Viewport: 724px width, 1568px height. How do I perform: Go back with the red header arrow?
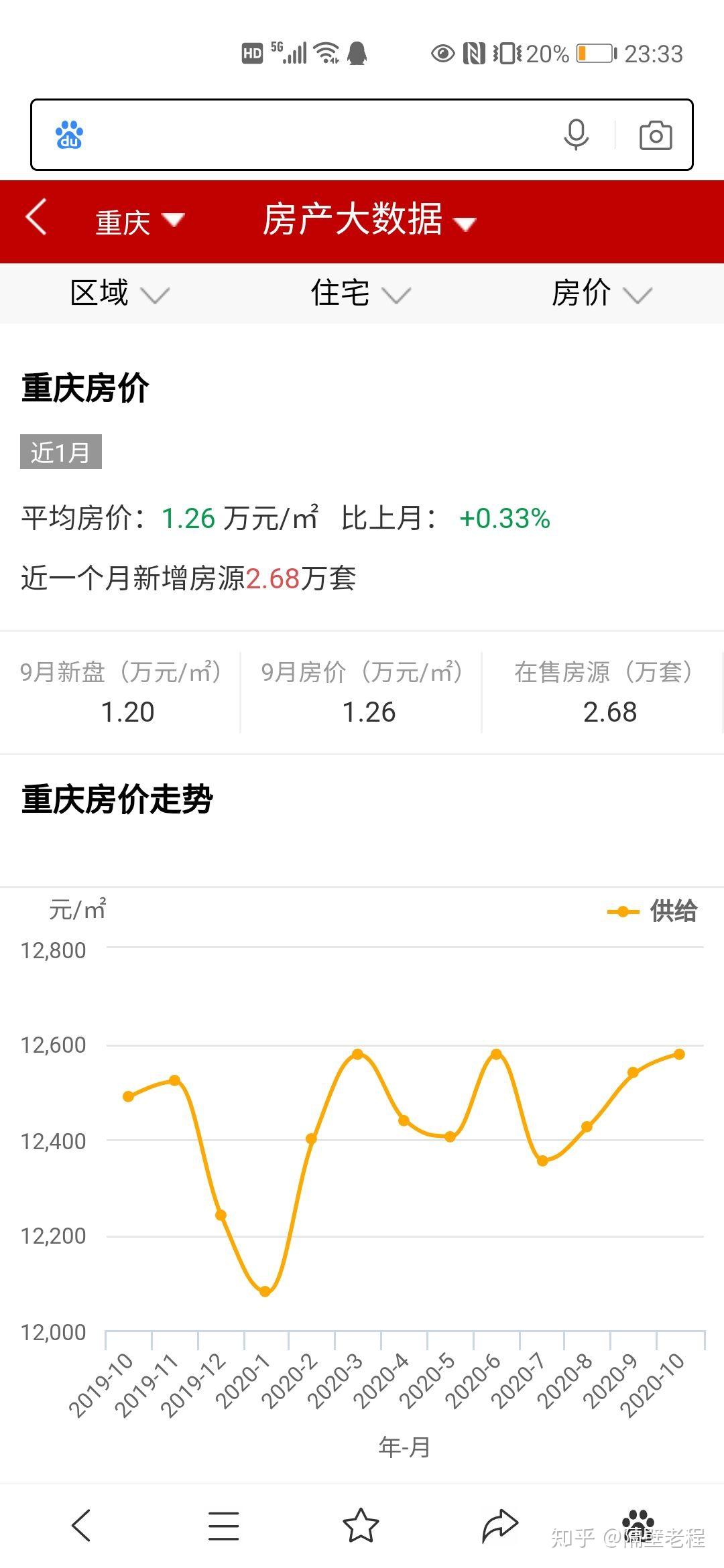click(36, 218)
